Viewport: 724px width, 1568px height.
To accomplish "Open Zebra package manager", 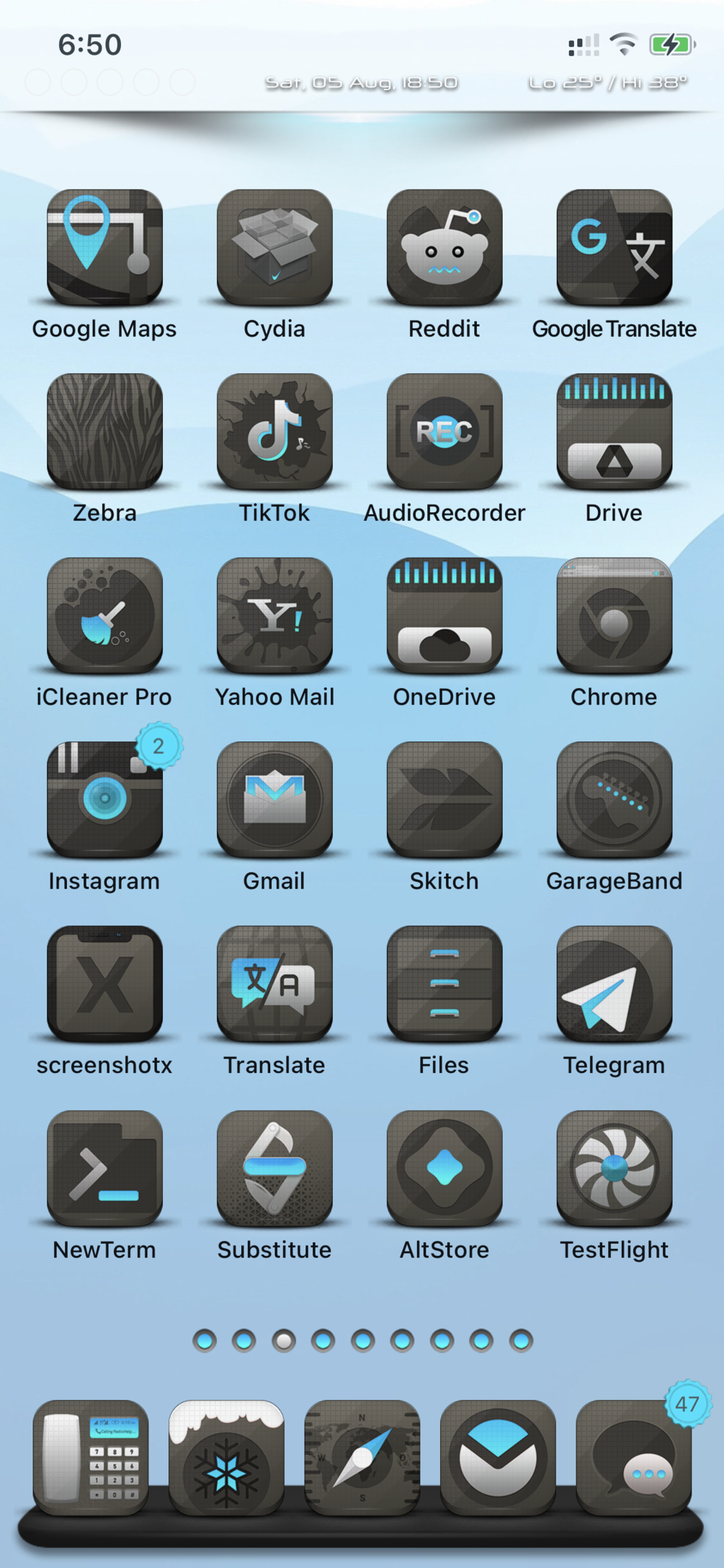I will point(104,431).
